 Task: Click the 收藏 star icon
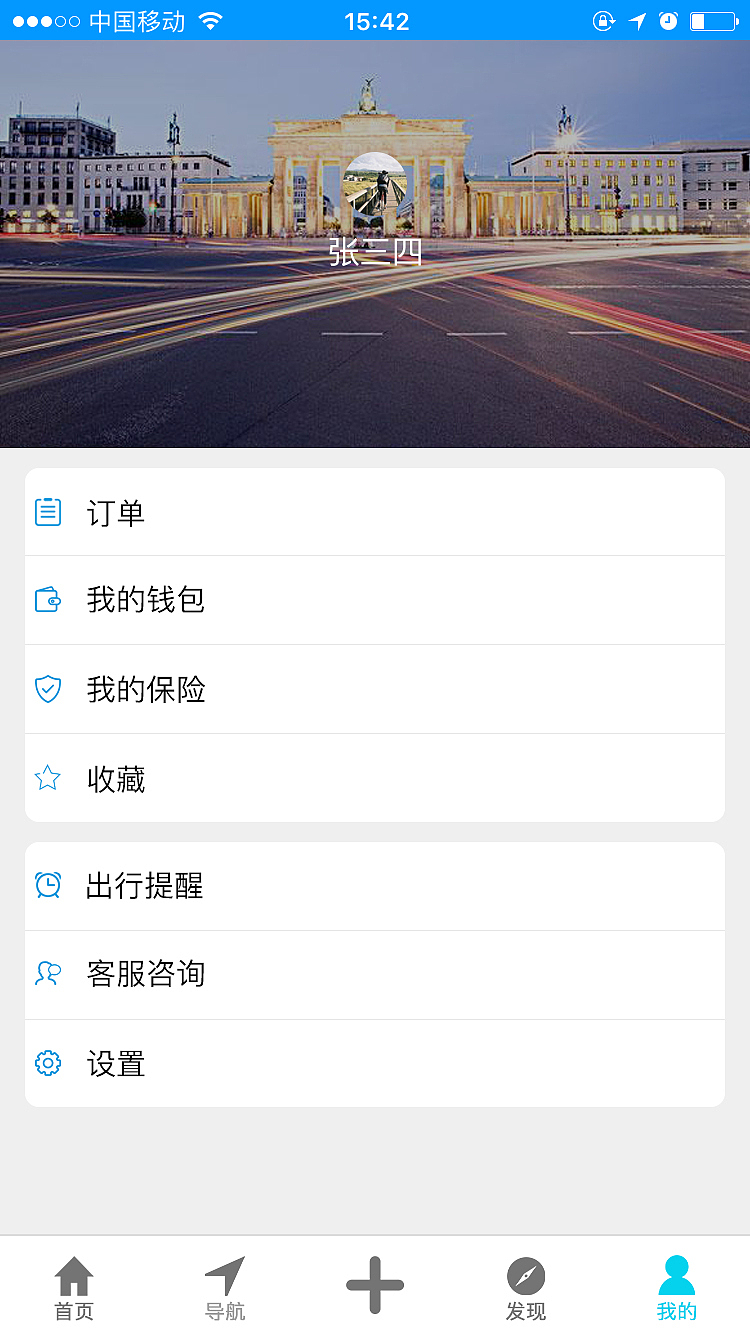(48, 777)
